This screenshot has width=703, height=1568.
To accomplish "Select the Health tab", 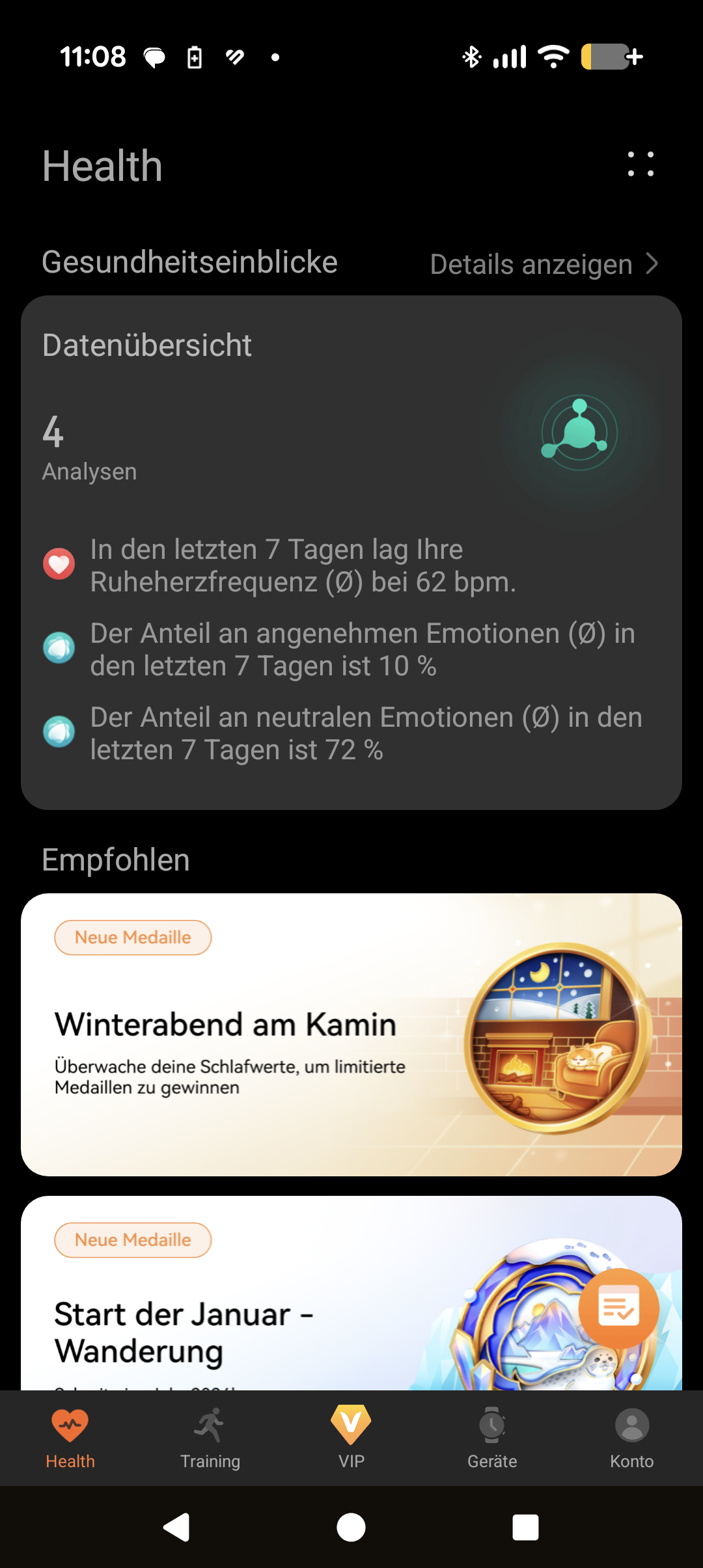I will pos(70,1438).
